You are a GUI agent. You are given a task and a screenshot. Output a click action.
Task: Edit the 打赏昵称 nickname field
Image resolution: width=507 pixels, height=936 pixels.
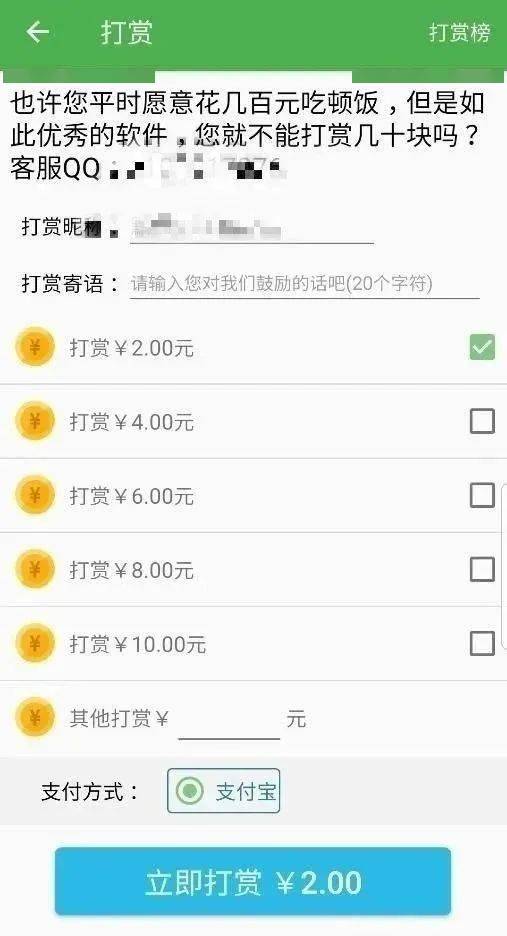(251, 228)
